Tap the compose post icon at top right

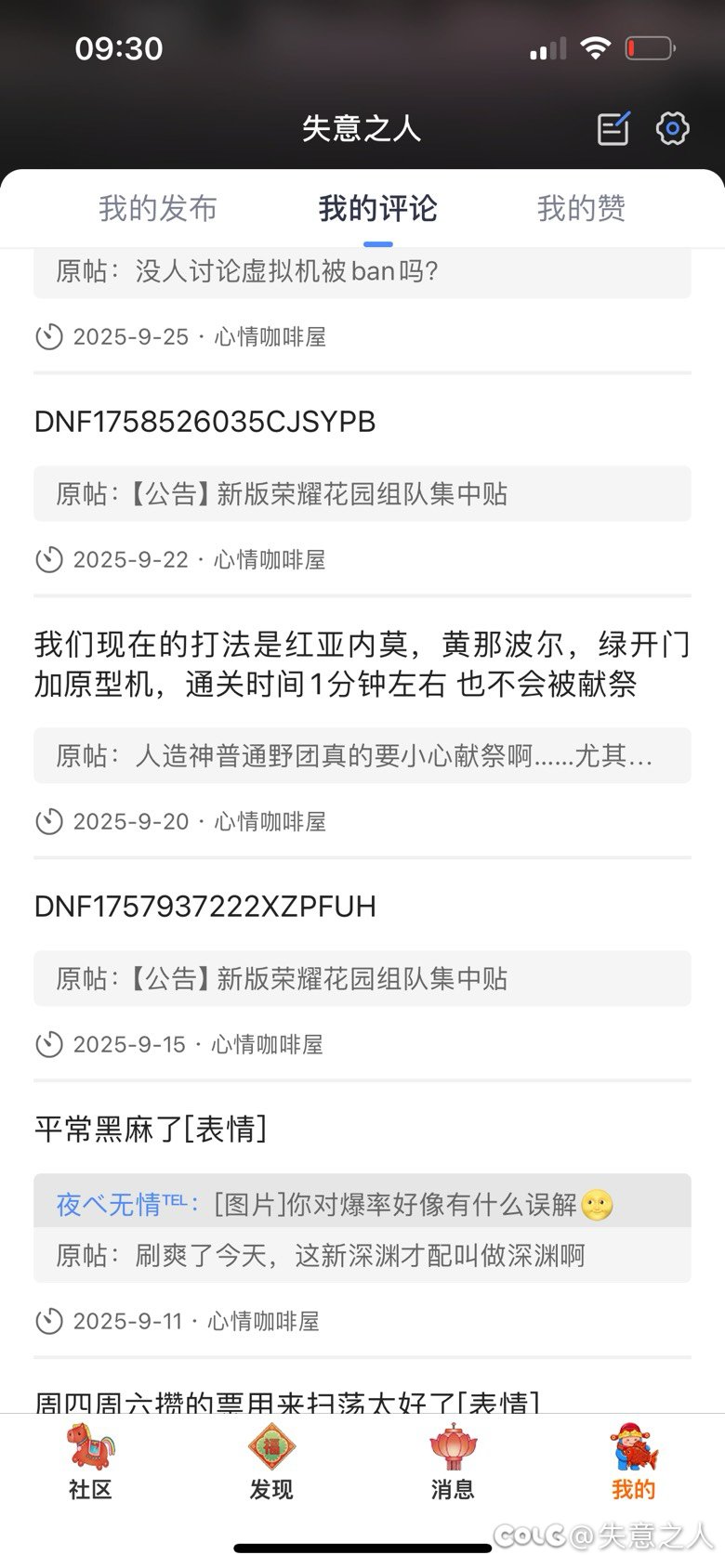(x=614, y=129)
